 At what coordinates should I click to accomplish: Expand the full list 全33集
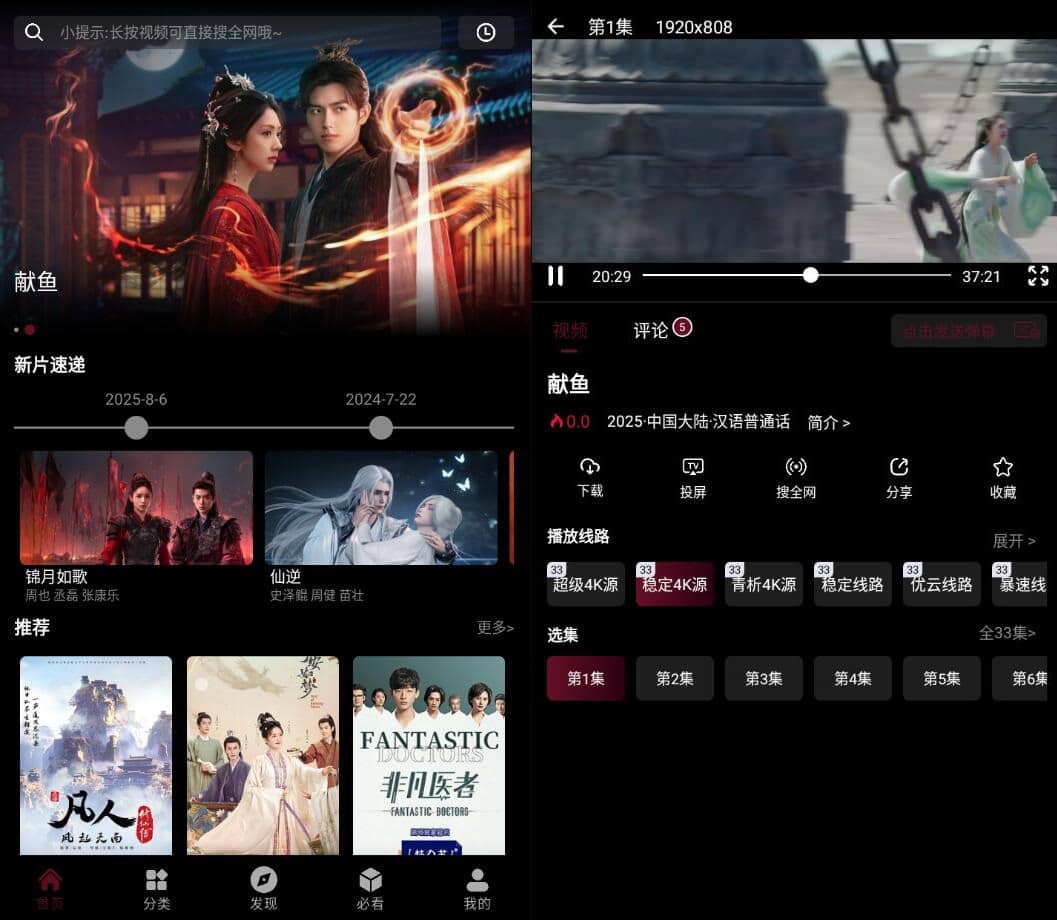coord(1007,633)
